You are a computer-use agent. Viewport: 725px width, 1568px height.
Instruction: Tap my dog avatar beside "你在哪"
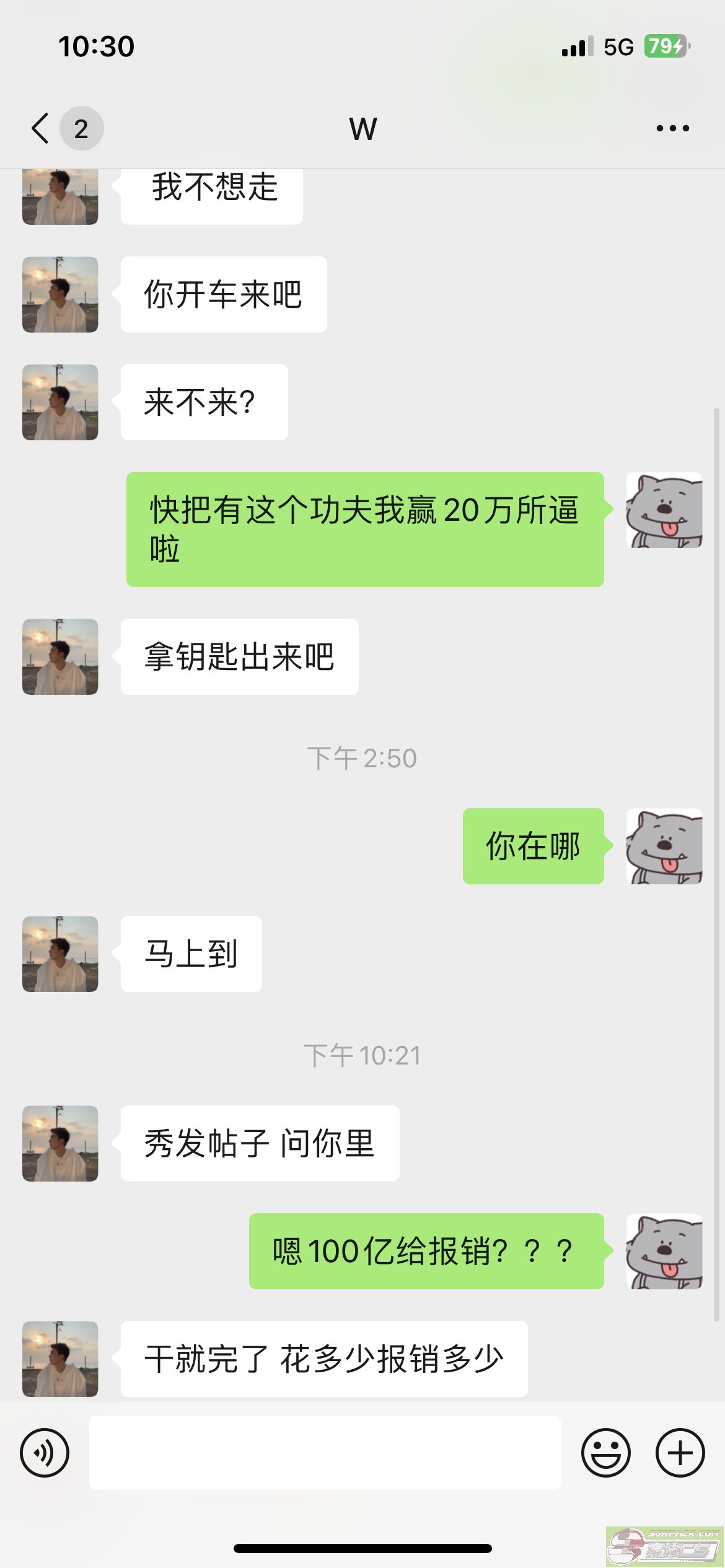pyautogui.click(x=664, y=846)
